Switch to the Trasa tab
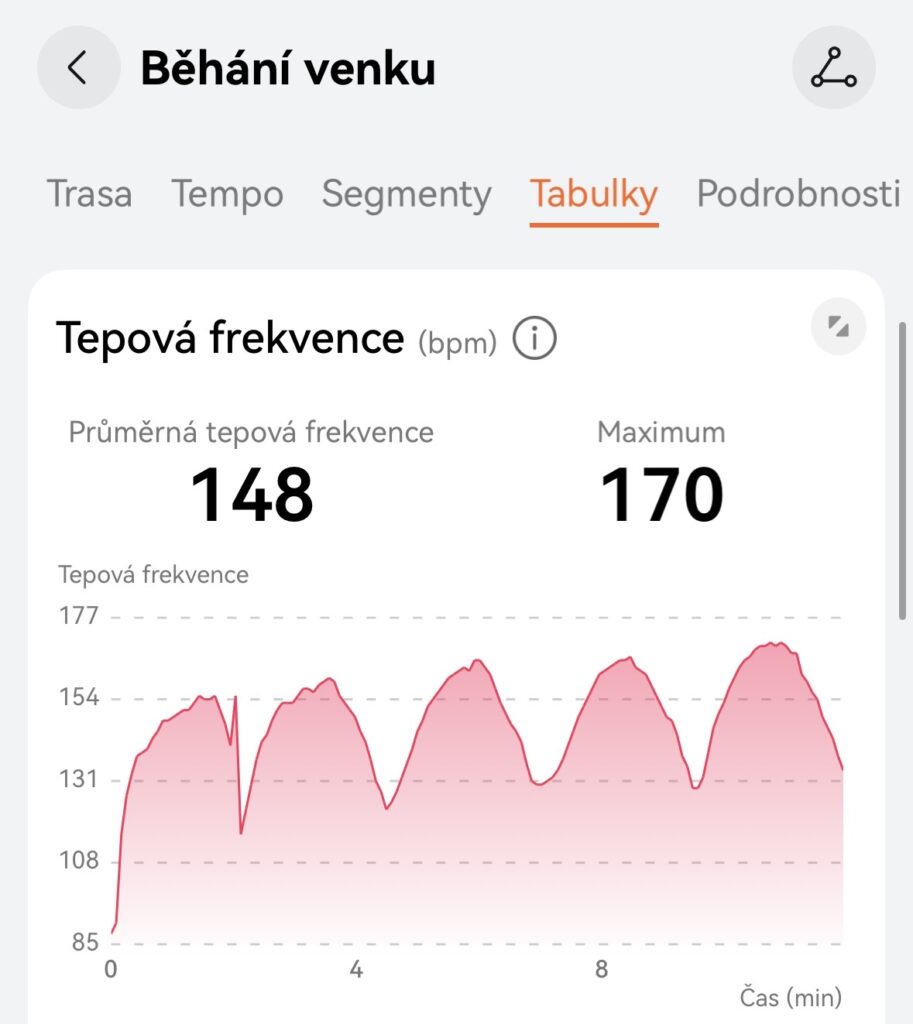Screen dimensions: 913x1024 [x=90, y=194]
